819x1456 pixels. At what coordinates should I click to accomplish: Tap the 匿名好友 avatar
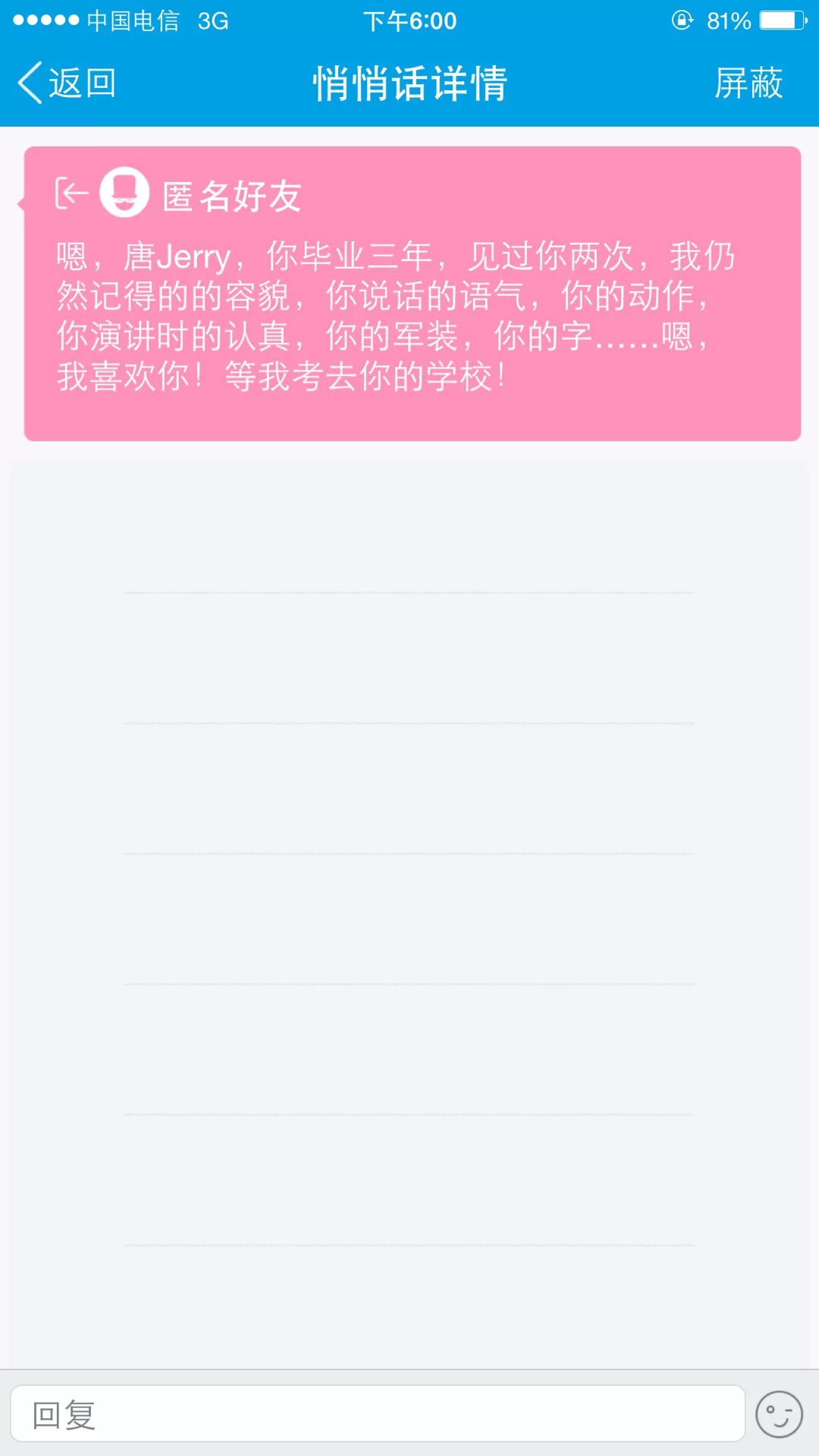pos(124,193)
